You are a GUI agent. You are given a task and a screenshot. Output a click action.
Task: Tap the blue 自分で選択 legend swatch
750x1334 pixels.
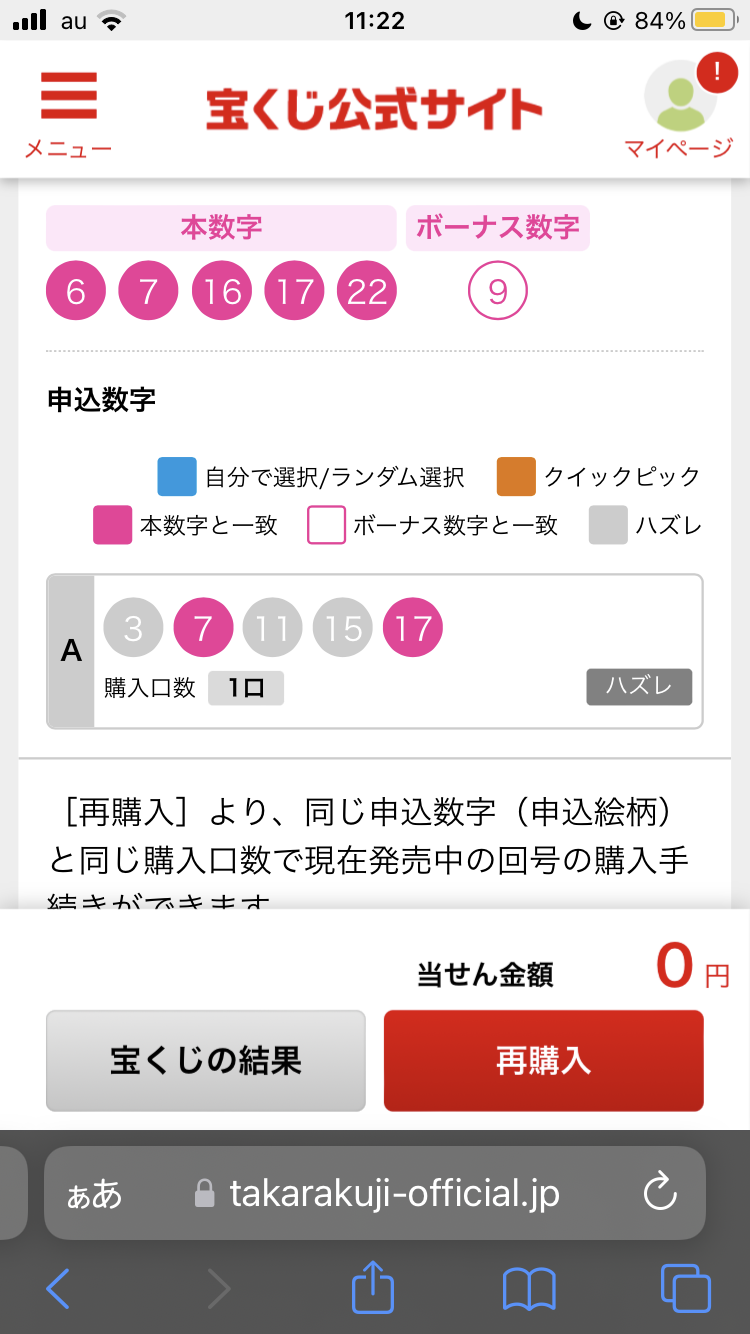click(176, 476)
